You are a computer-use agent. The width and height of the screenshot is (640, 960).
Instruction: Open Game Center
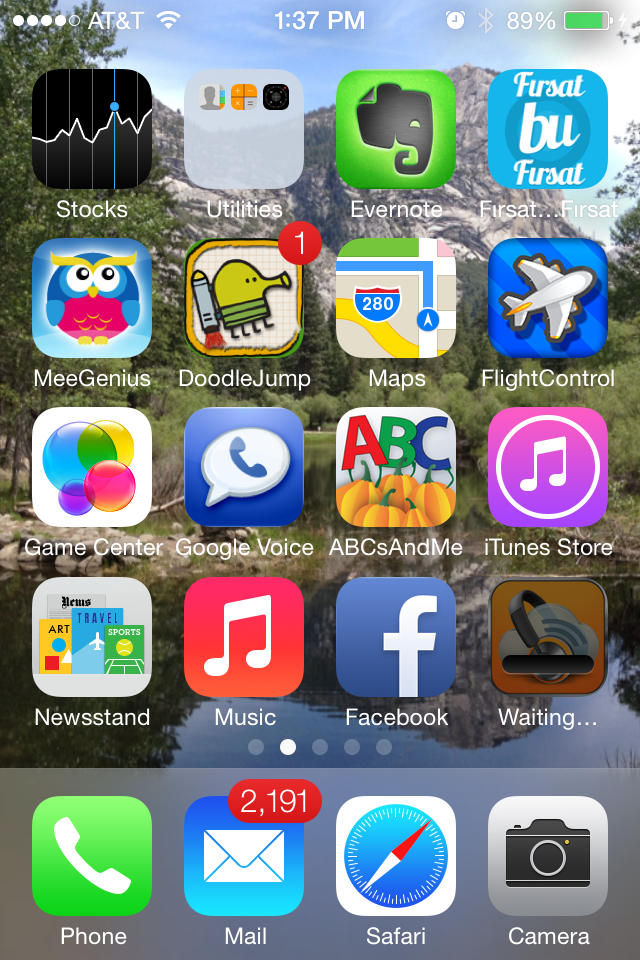click(92, 467)
